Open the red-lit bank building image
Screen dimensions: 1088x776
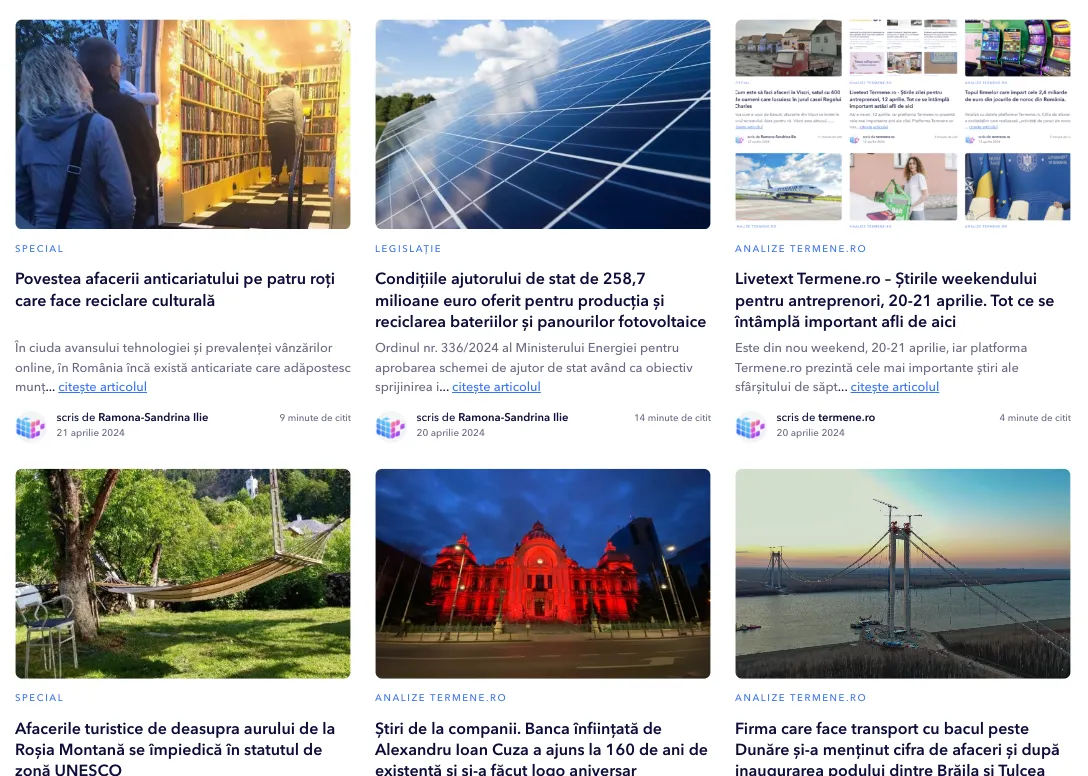(542, 574)
